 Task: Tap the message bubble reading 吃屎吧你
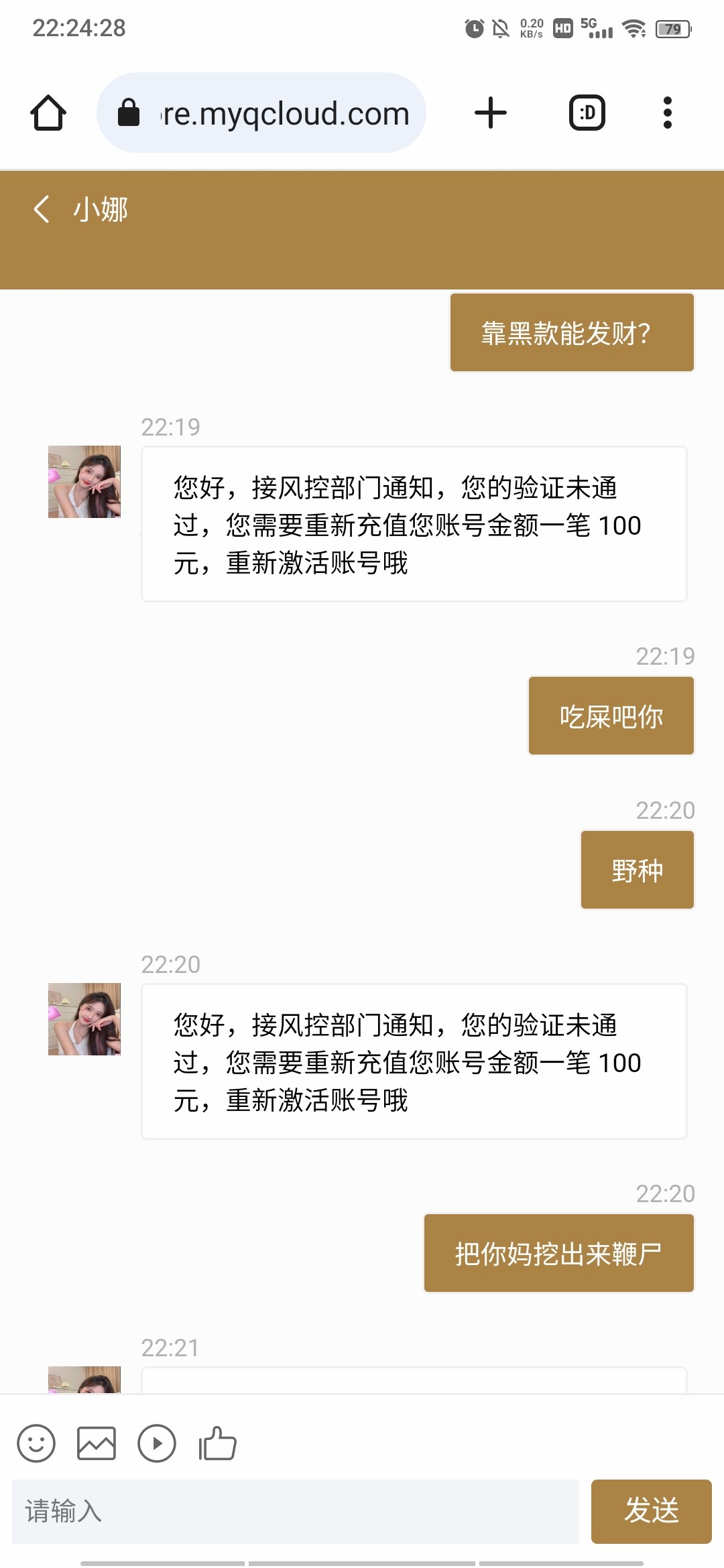pyautogui.click(x=611, y=715)
